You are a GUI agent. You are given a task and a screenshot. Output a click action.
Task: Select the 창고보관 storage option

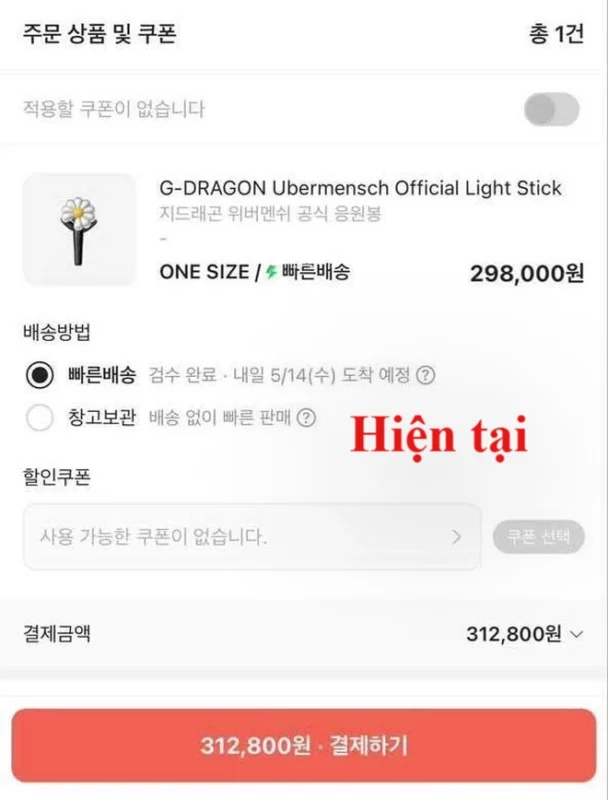tap(40, 418)
